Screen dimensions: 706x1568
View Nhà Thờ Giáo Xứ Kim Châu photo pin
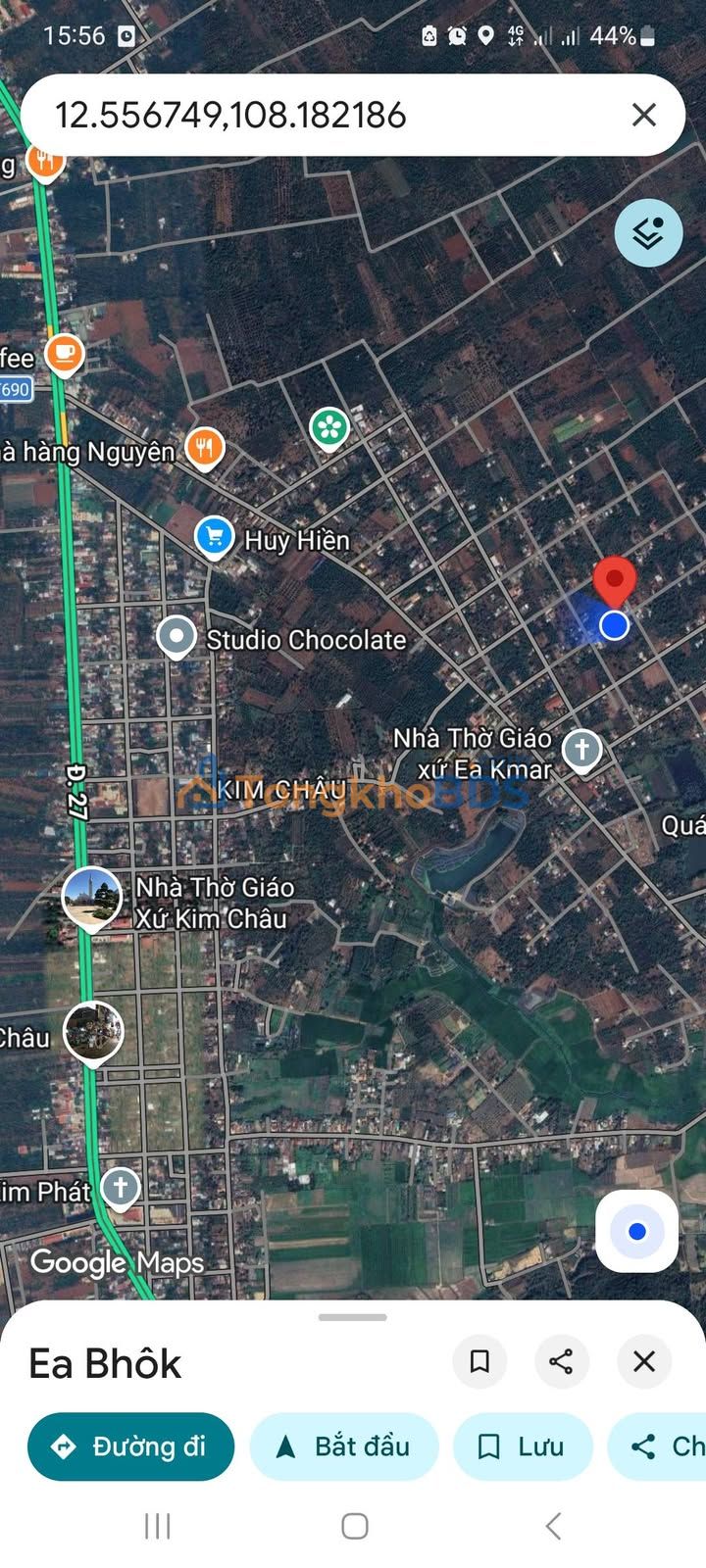click(x=91, y=897)
